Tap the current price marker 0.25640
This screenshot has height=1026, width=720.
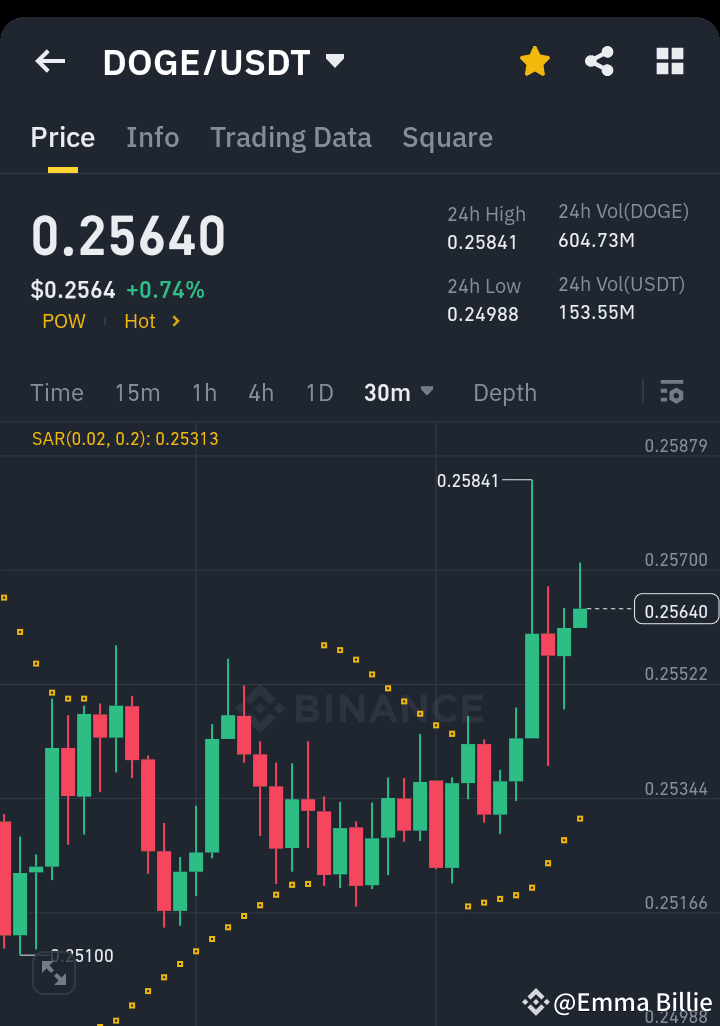point(676,609)
